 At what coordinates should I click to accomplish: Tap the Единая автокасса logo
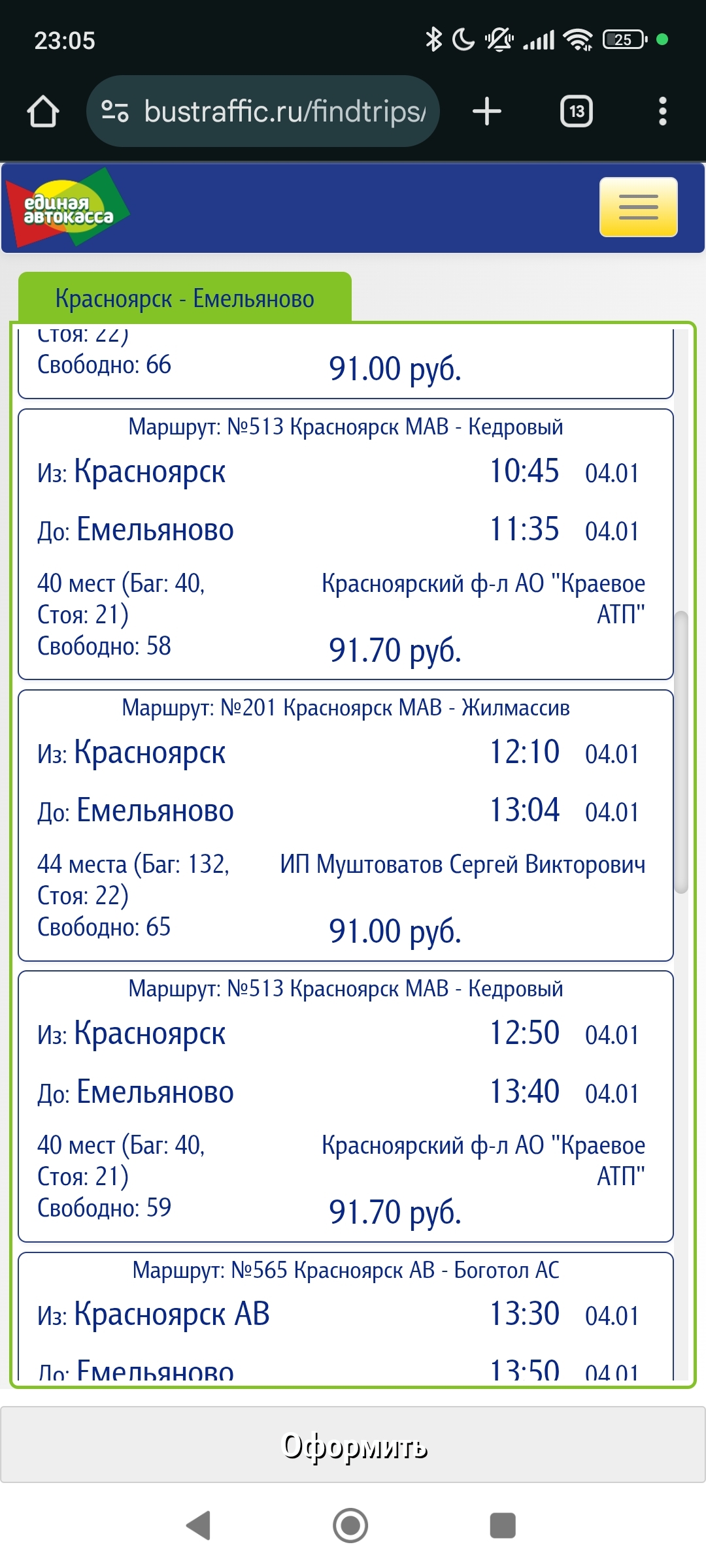click(68, 209)
